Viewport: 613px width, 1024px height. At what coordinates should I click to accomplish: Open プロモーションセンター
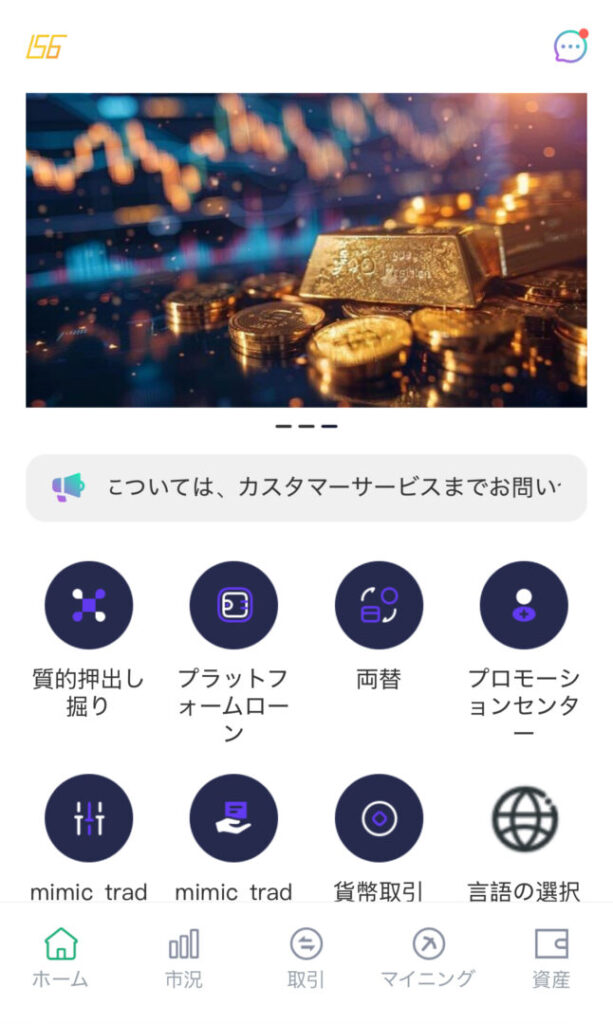point(523,605)
